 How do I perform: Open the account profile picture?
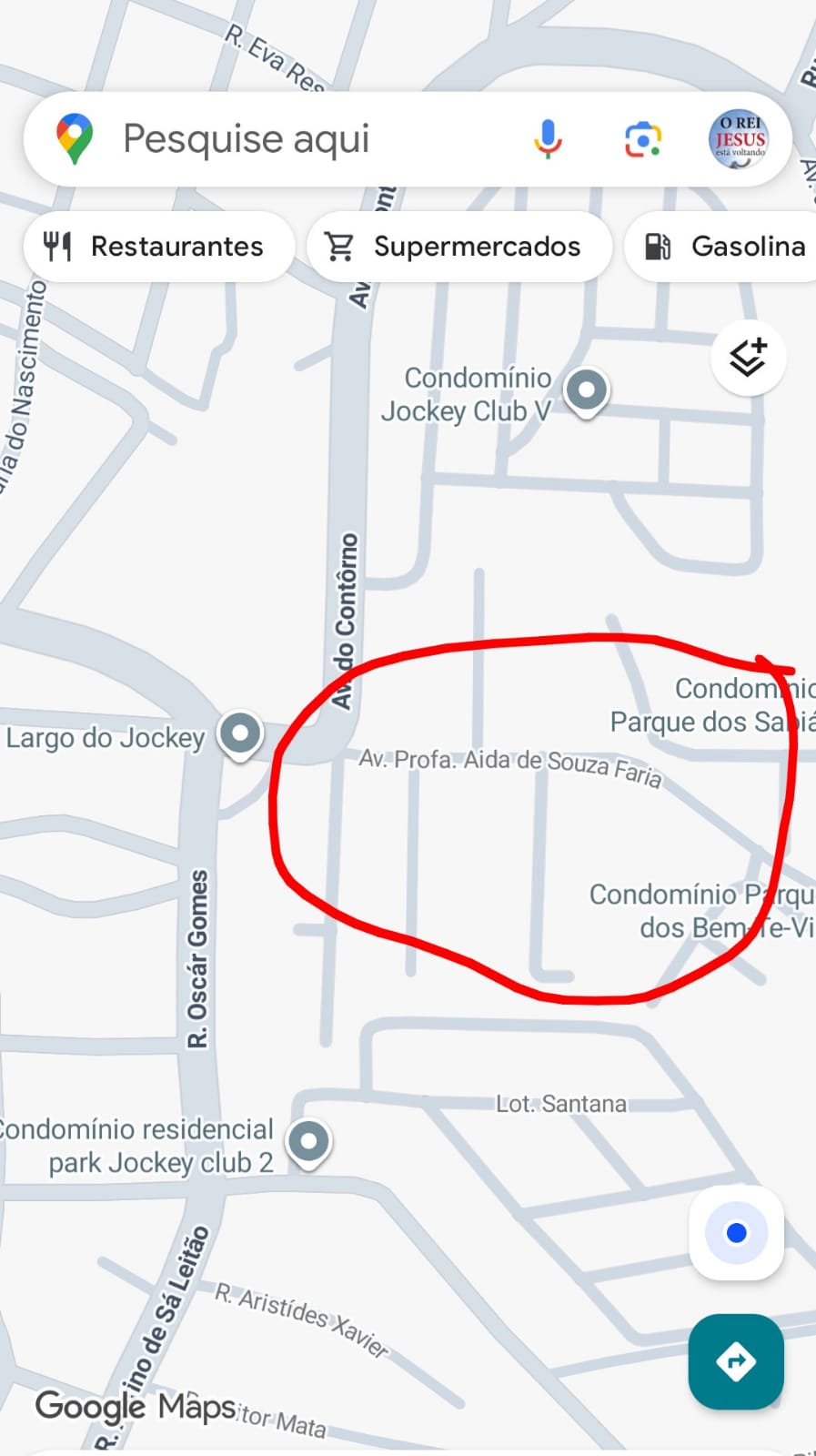pyautogui.click(x=738, y=139)
